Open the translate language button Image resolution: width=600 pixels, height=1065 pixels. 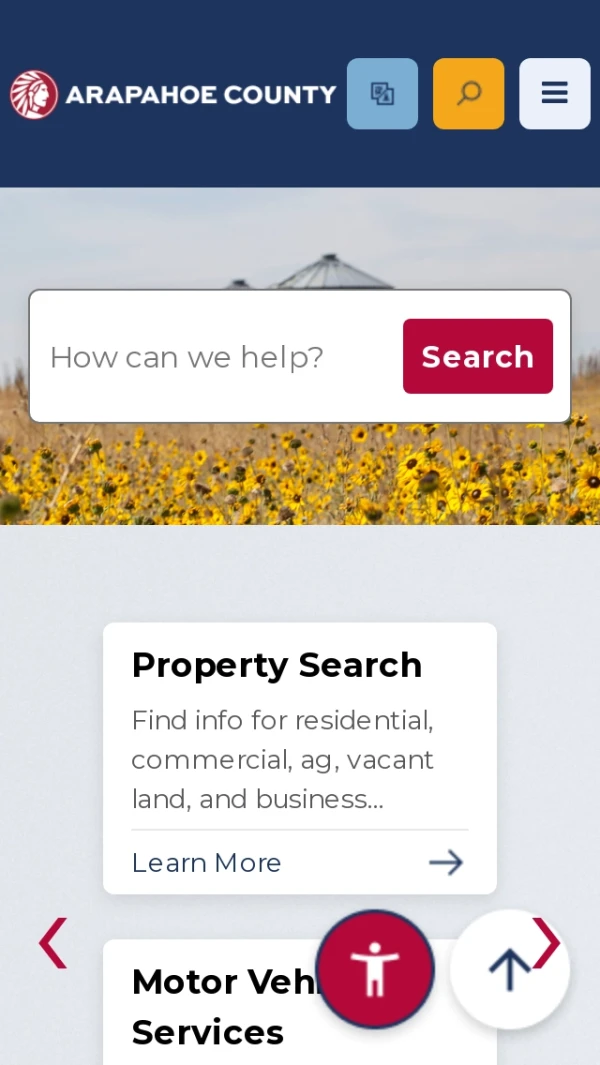[x=382, y=94]
